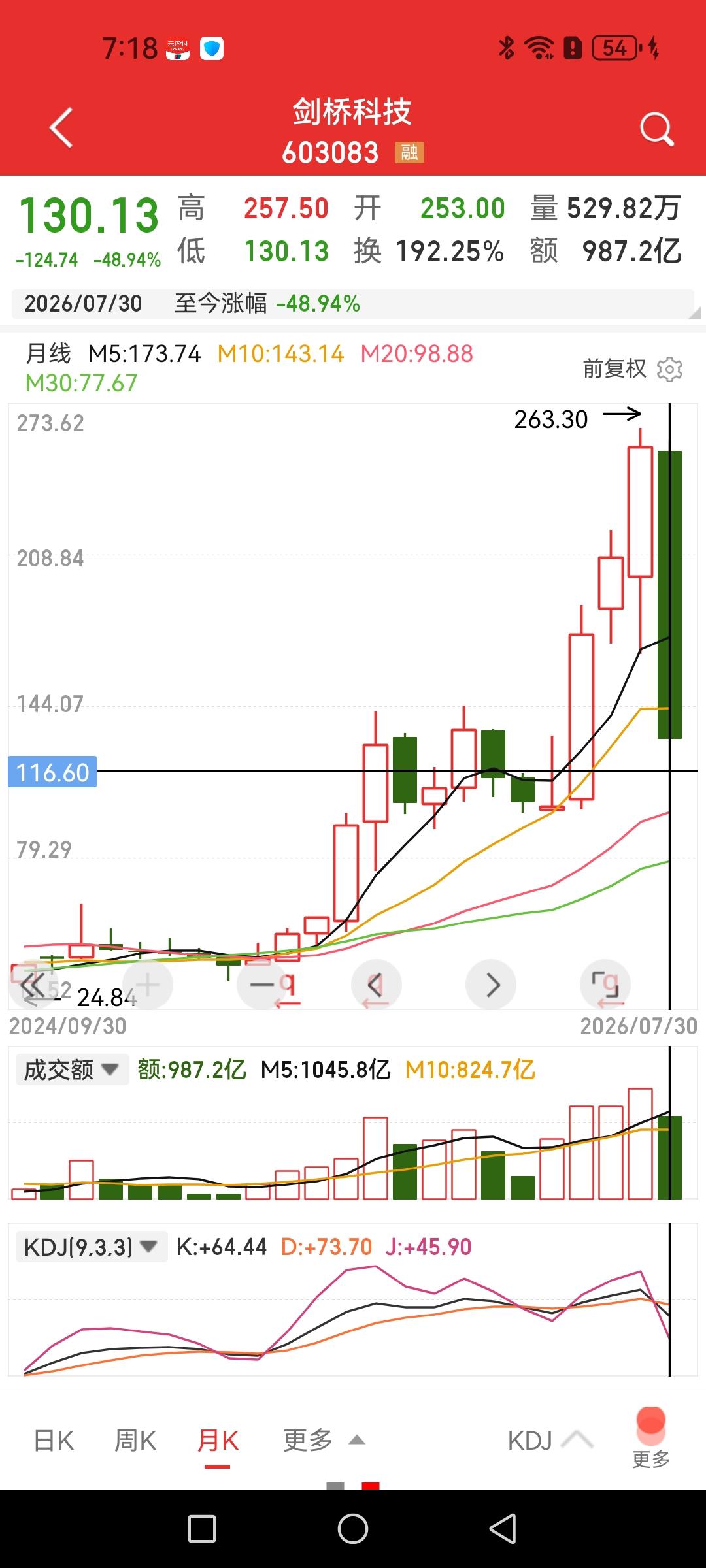Viewport: 706px width, 1568px height.
Task: Open the 前复权 adjustment option
Action: (614, 369)
